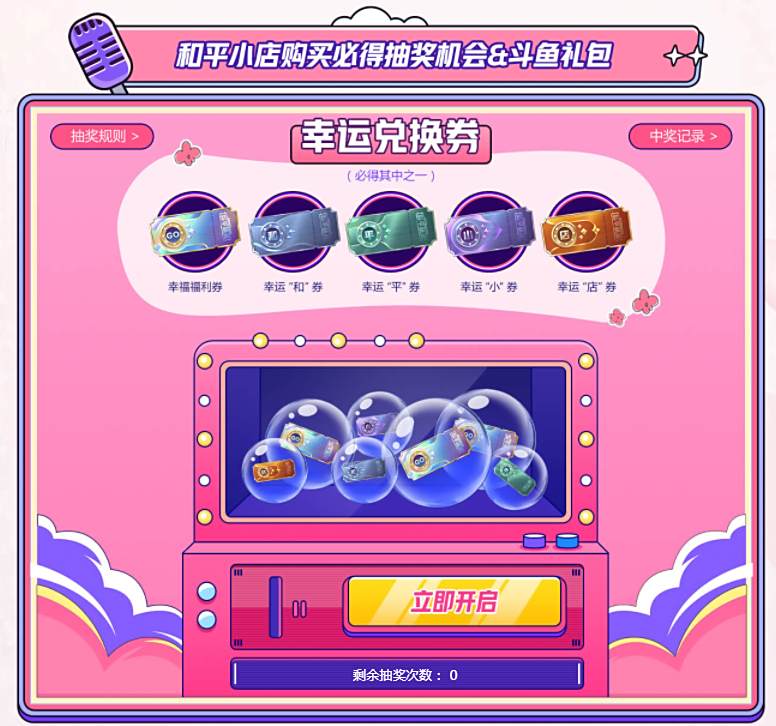Image resolution: width=776 pixels, height=726 pixels.
Task: Tap 立即开启 to start the draw
Action: pos(453,603)
